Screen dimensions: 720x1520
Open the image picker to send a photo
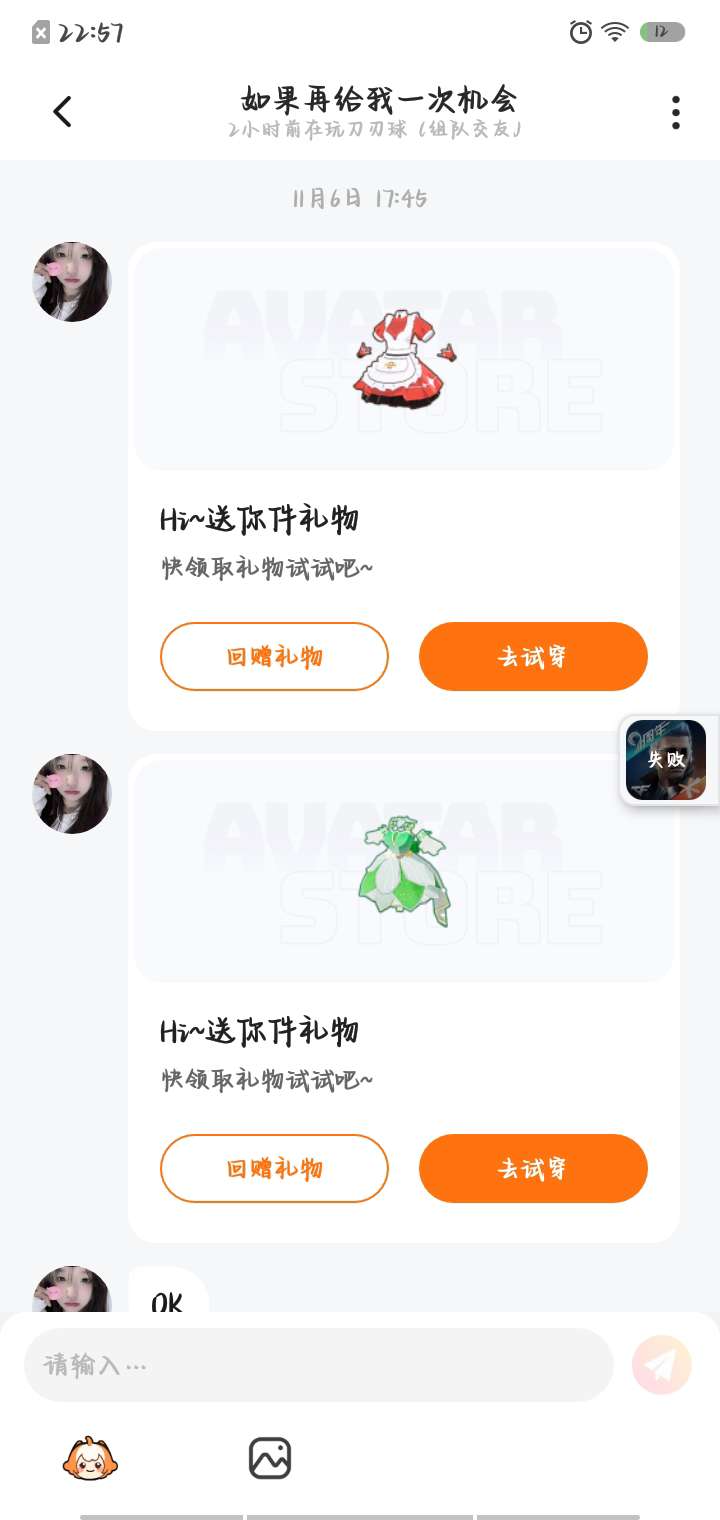point(270,1458)
